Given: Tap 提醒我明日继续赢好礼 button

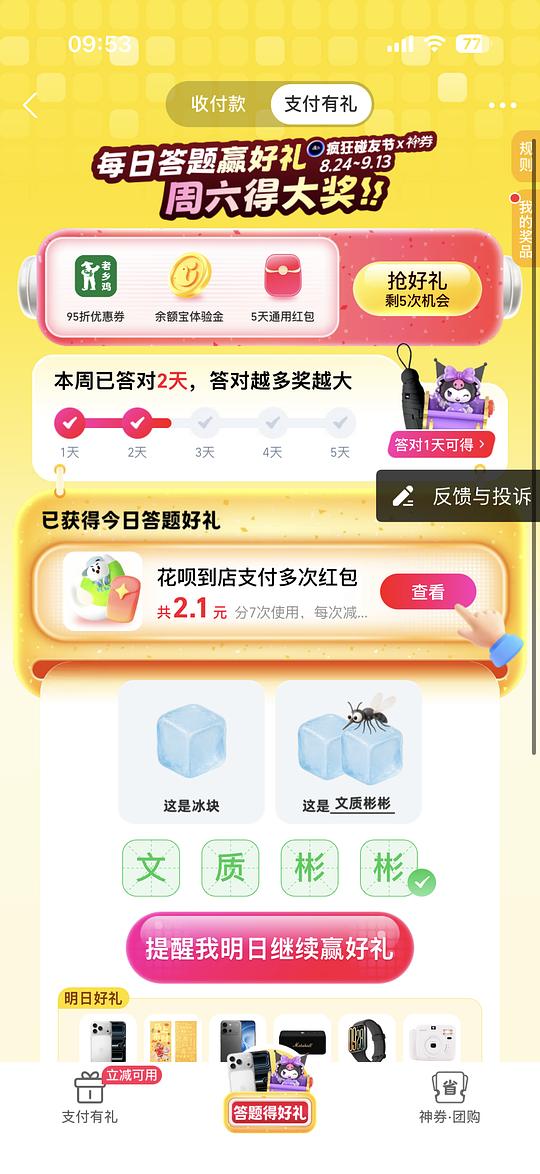Looking at the screenshot, I should 270,948.
